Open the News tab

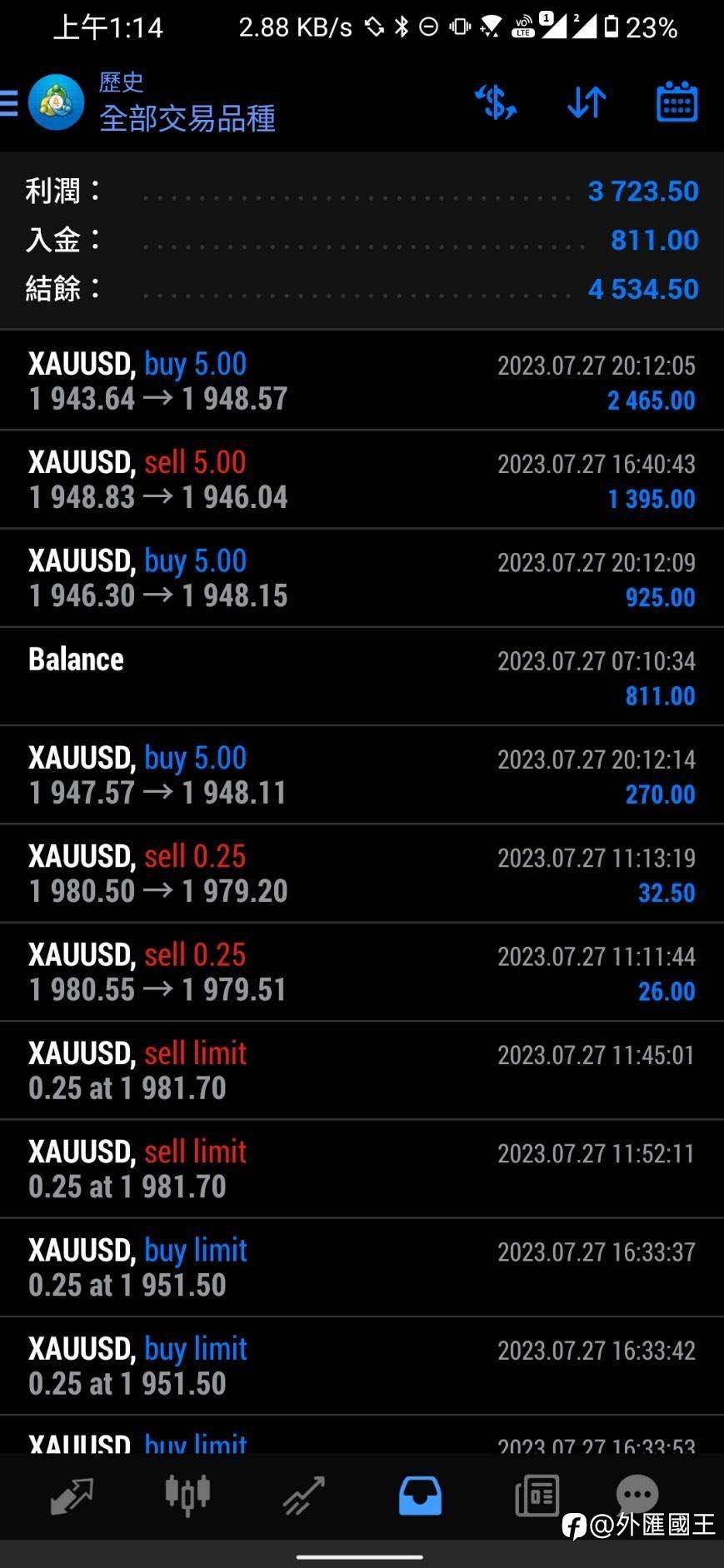point(537,1496)
